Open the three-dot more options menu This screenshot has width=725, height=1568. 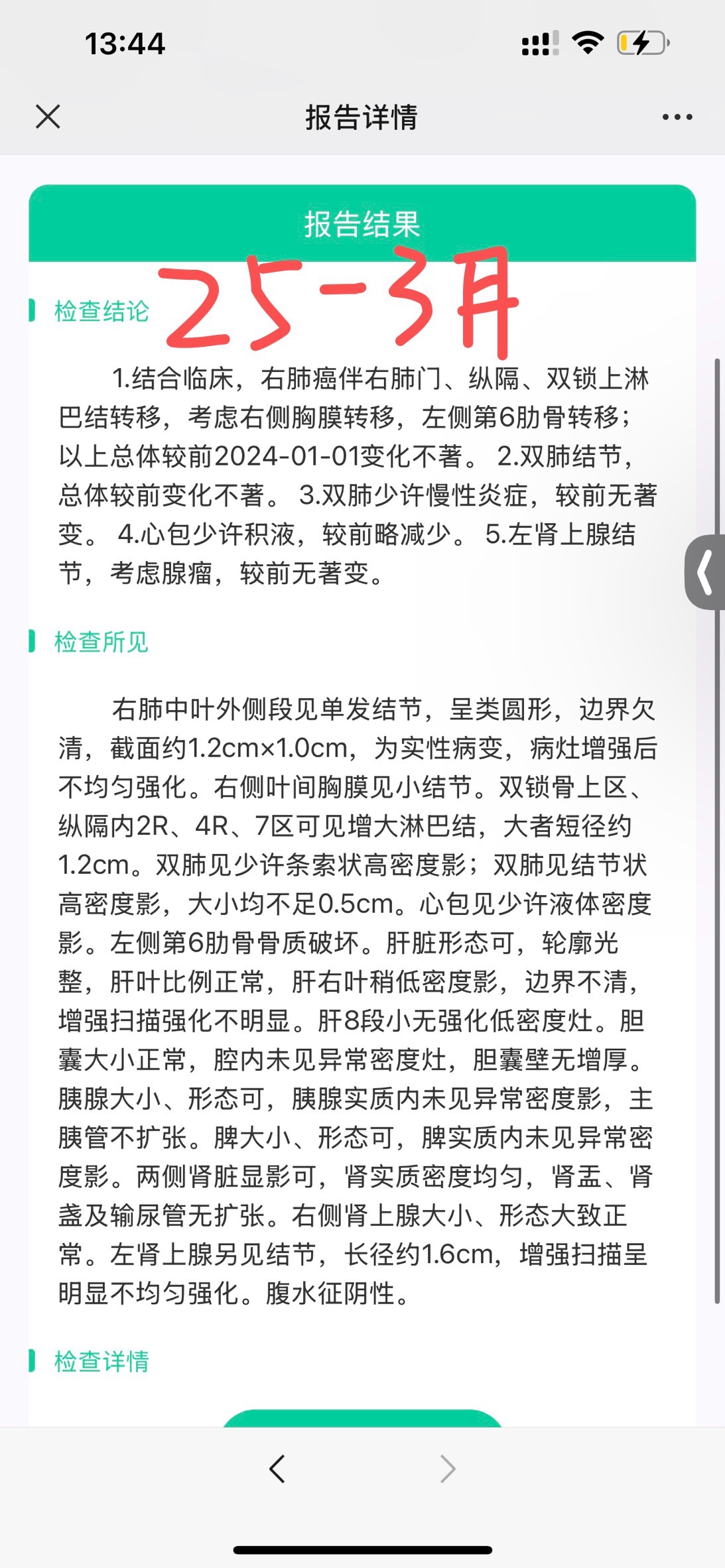click(x=677, y=117)
